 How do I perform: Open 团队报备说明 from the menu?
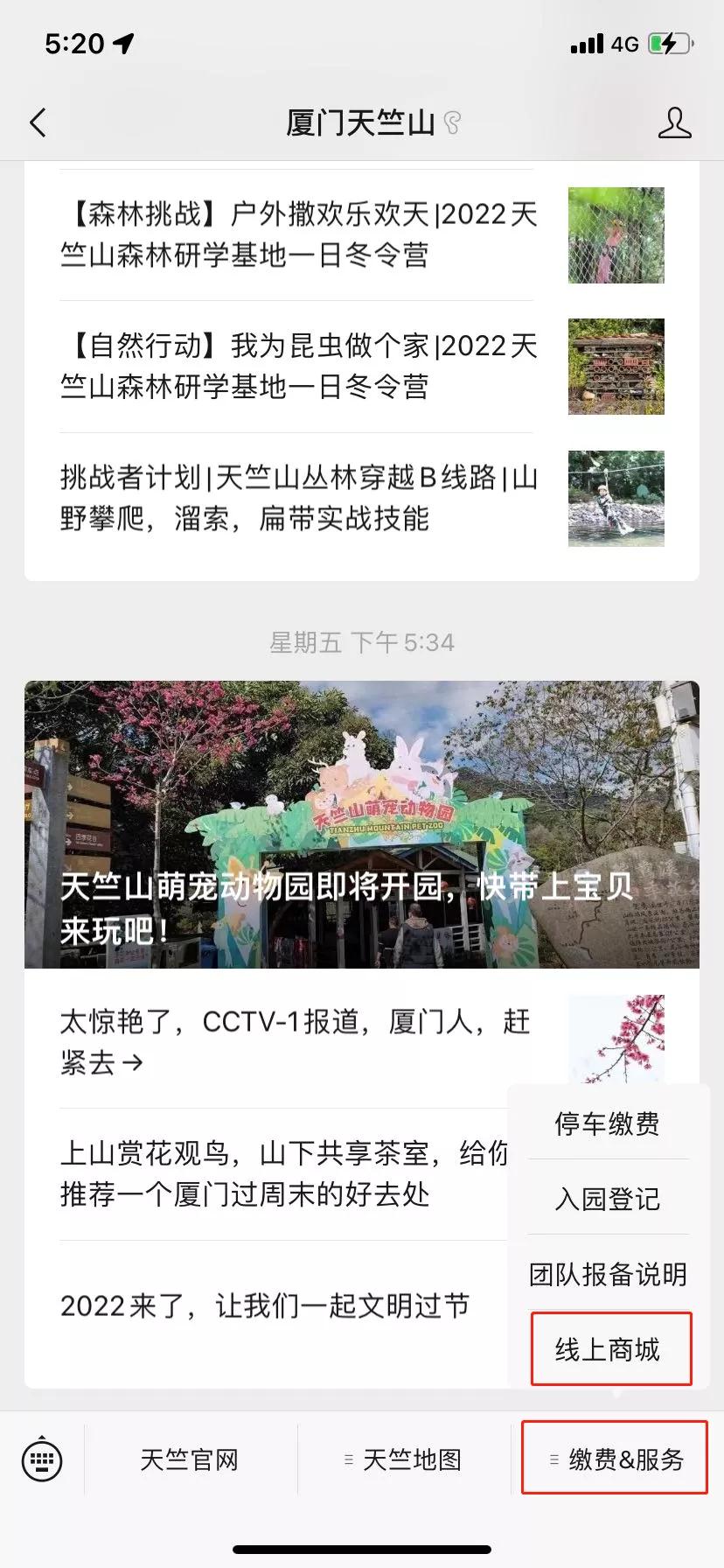coord(608,1274)
